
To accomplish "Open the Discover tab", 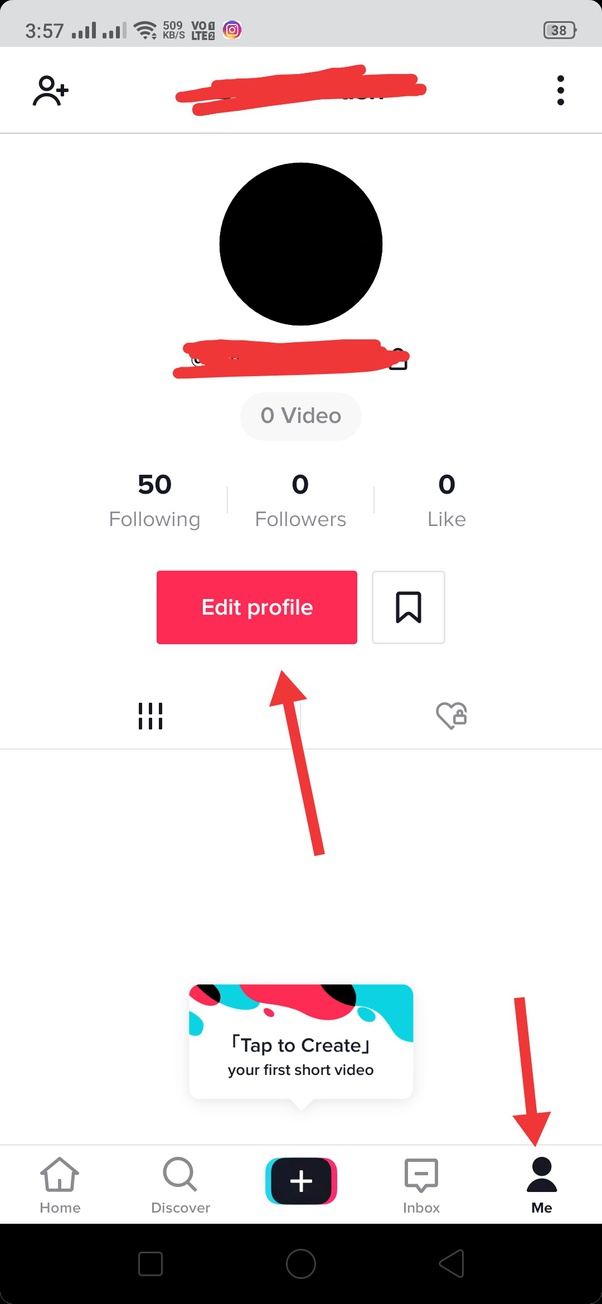I will click(x=181, y=1185).
